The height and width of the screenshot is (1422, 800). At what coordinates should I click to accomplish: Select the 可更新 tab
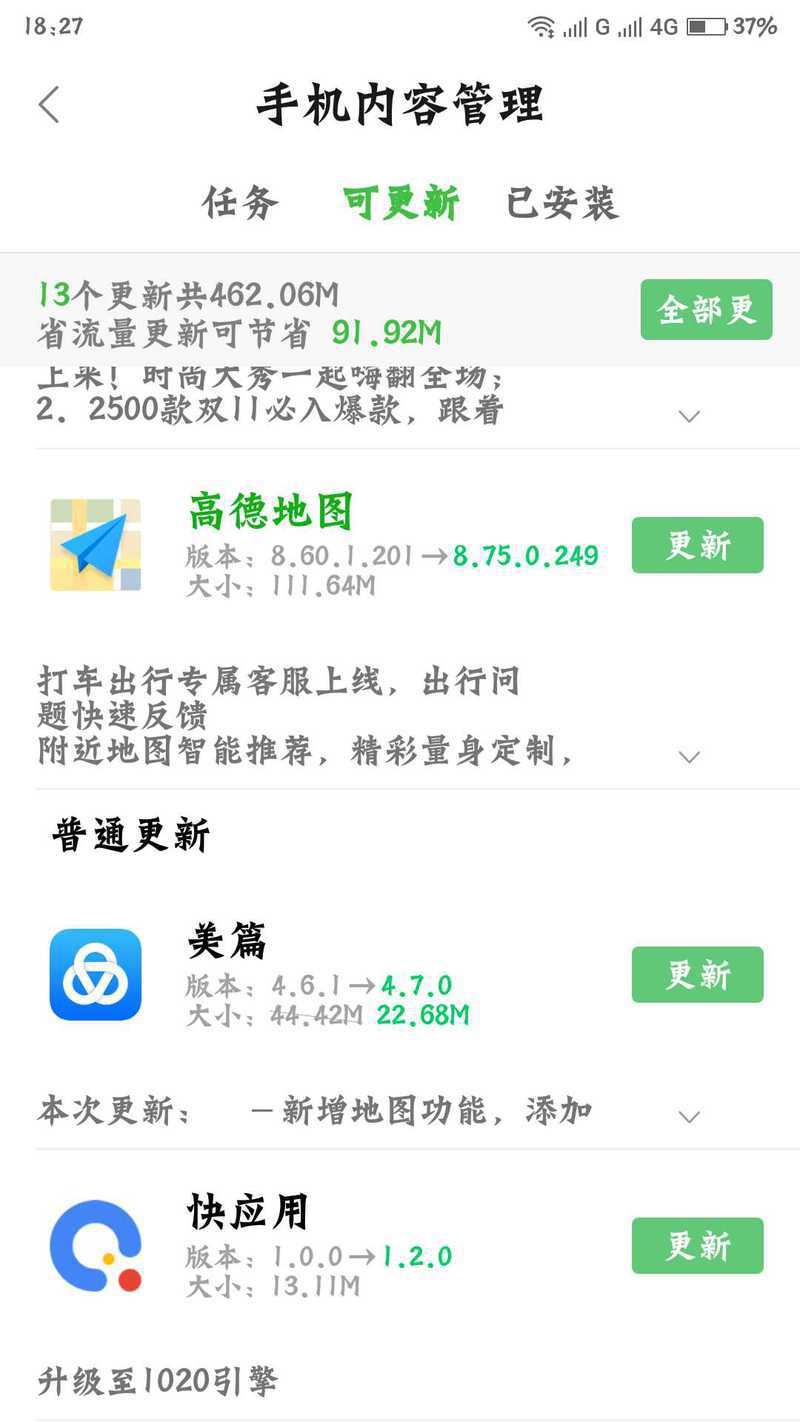400,203
